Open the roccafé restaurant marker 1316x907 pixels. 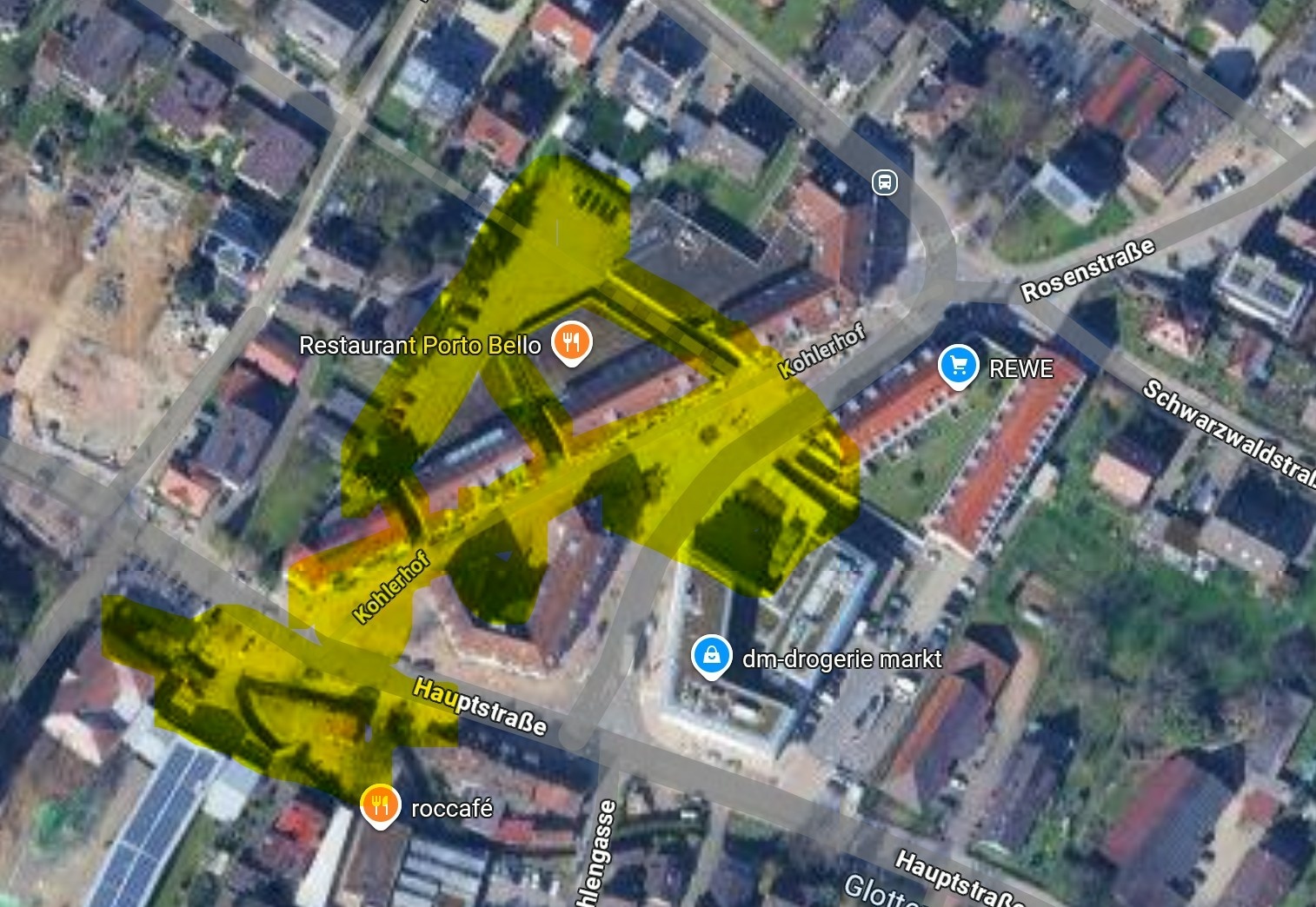(x=380, y=805)
